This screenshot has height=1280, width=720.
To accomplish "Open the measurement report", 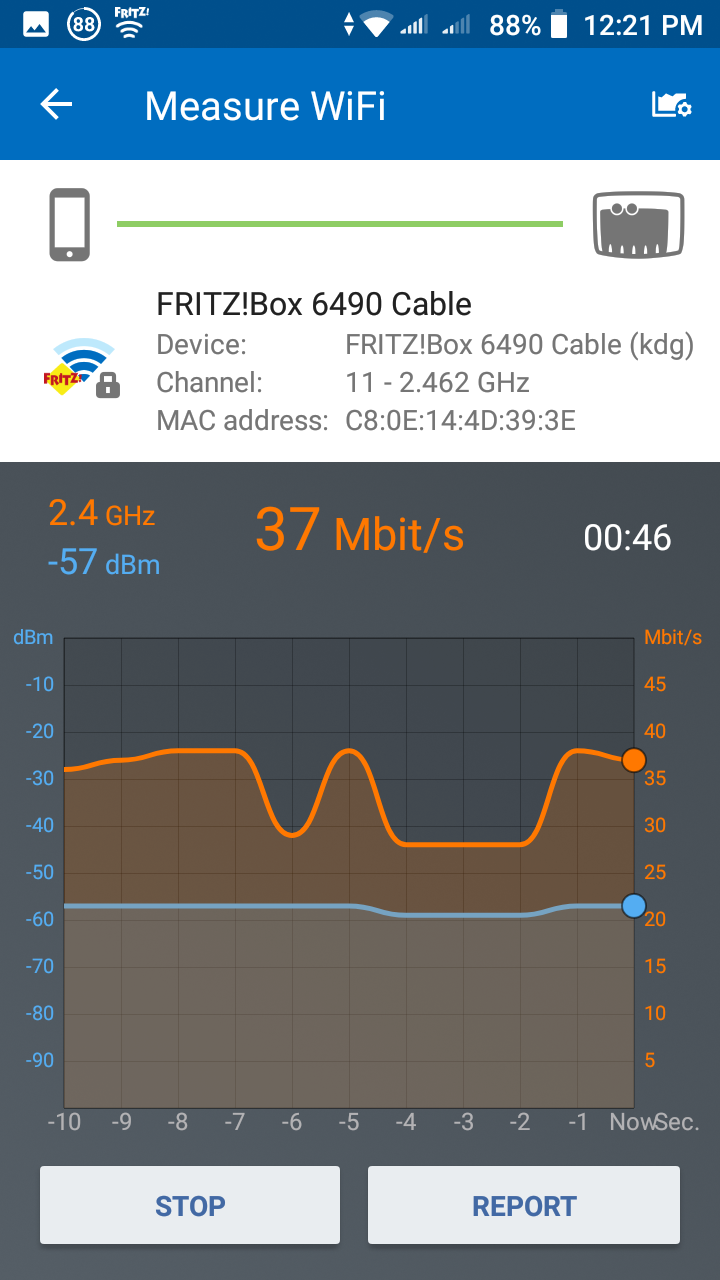I will pyautogui.click(x=524, y=1205).
